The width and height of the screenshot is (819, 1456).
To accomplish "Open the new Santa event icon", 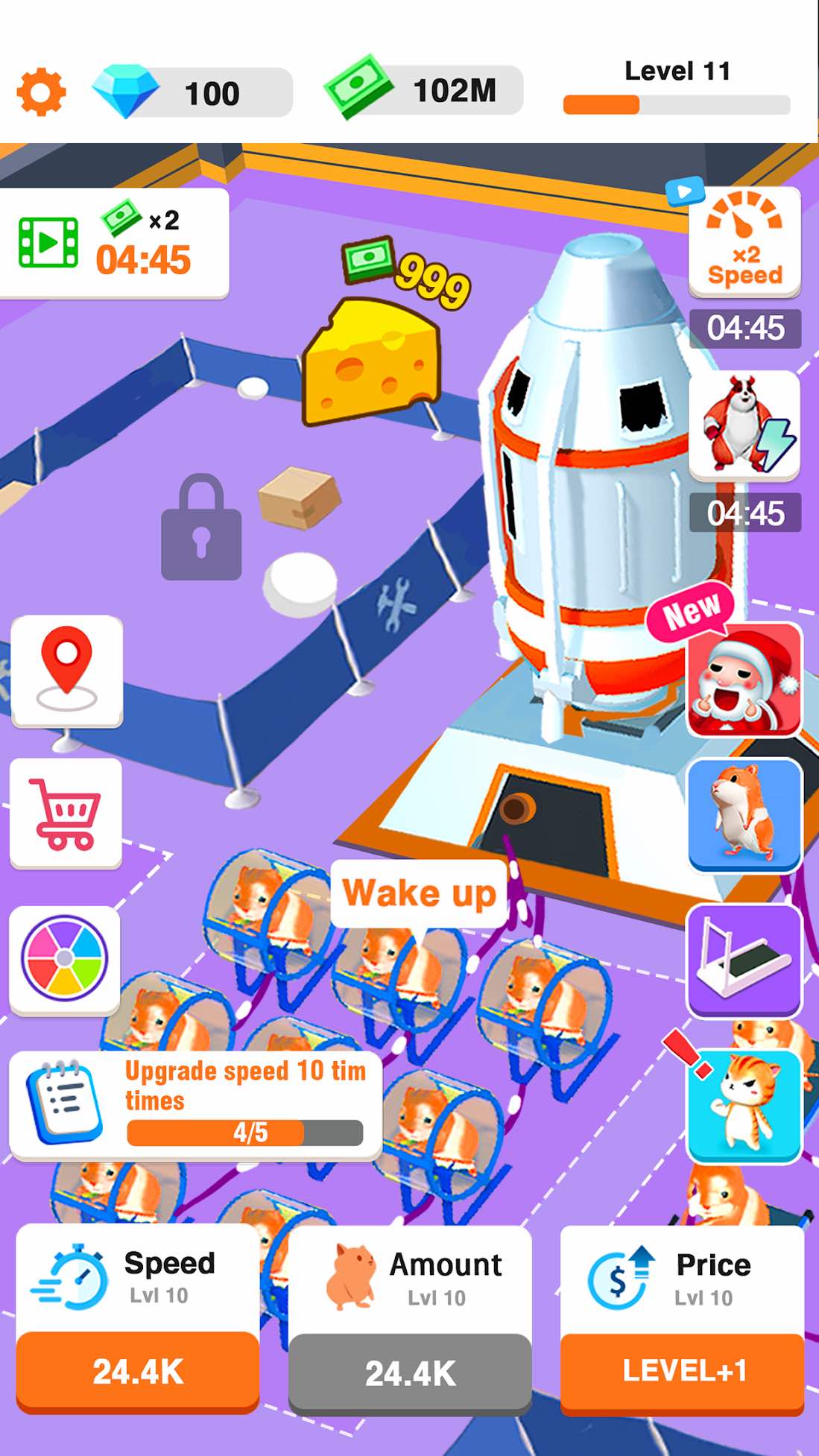I will (744, 680).
